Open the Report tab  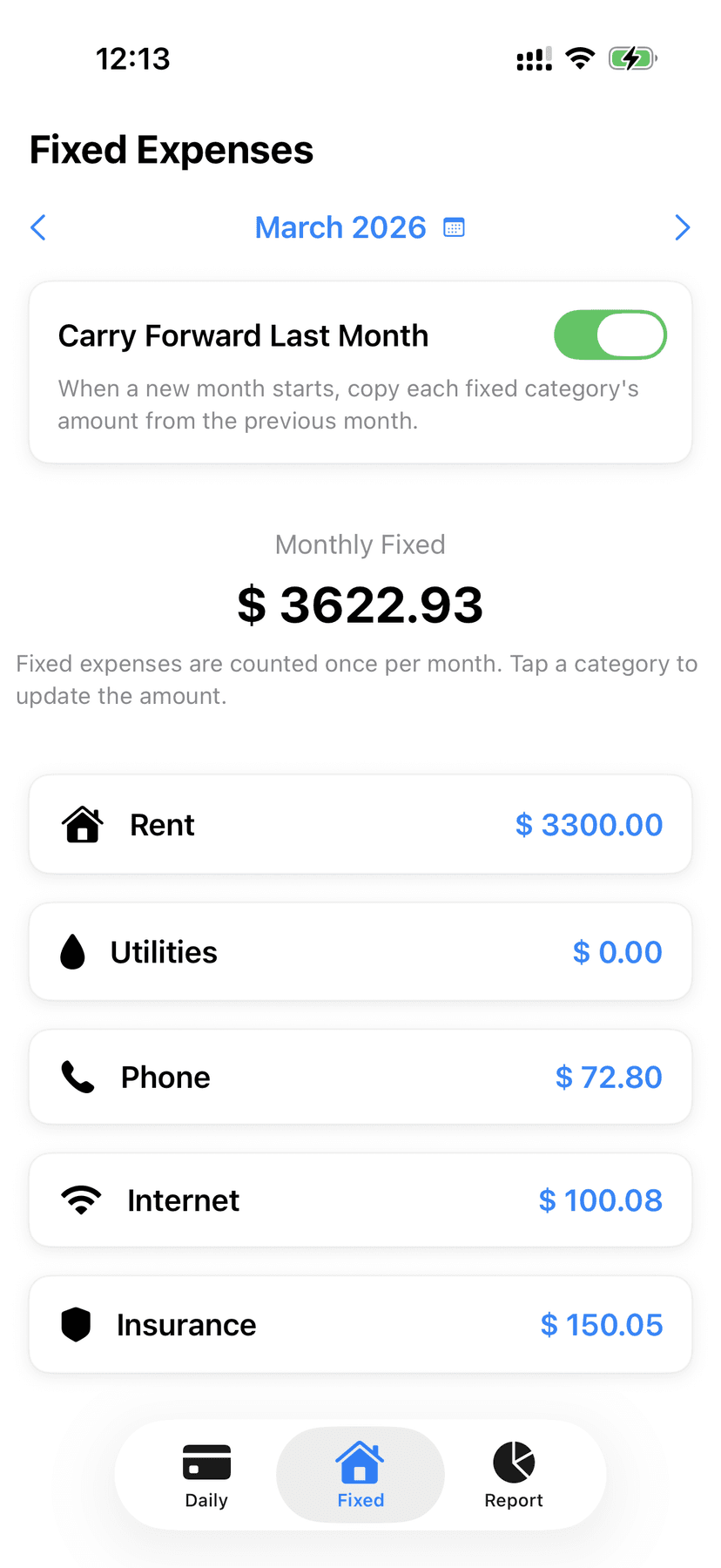click(513, 1475)
